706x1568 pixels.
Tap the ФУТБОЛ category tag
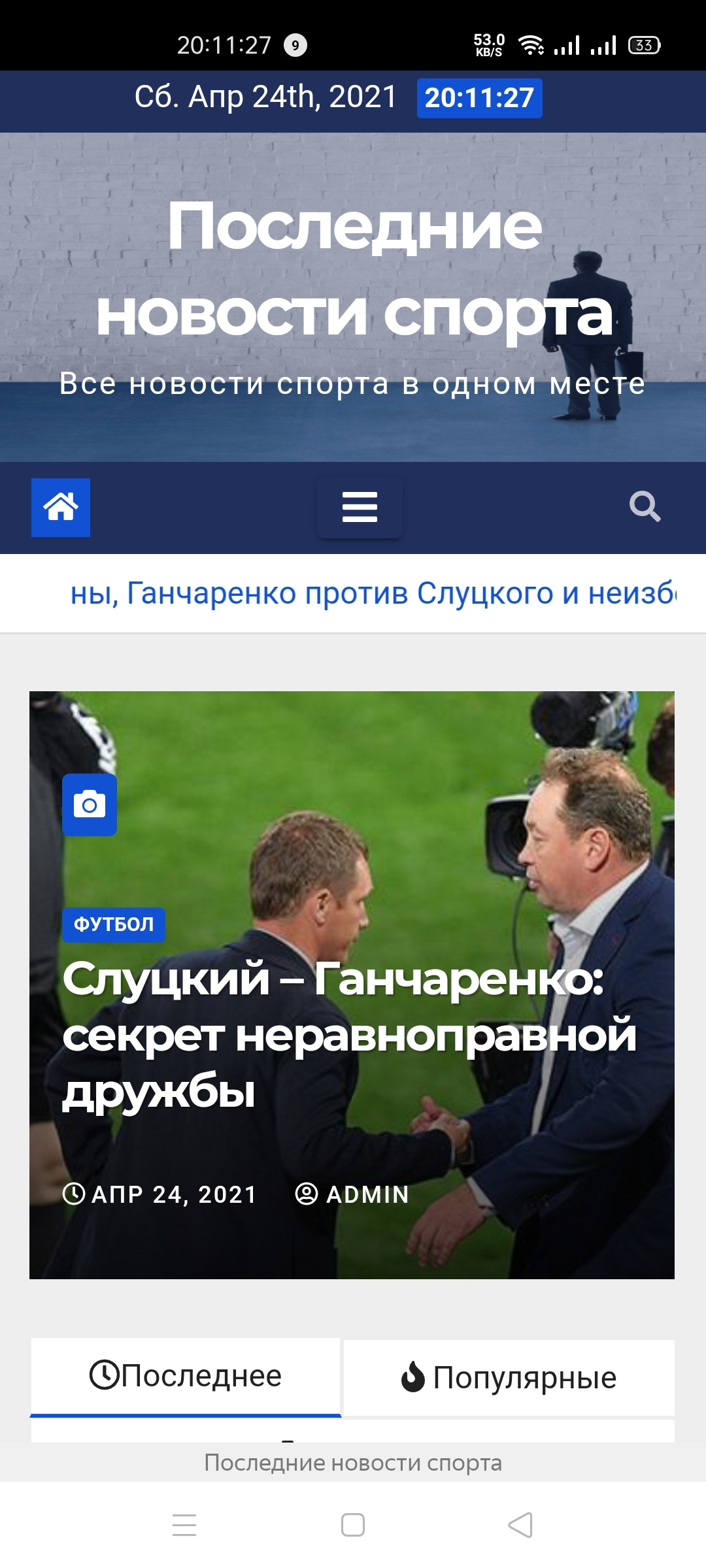coord(114,924)
